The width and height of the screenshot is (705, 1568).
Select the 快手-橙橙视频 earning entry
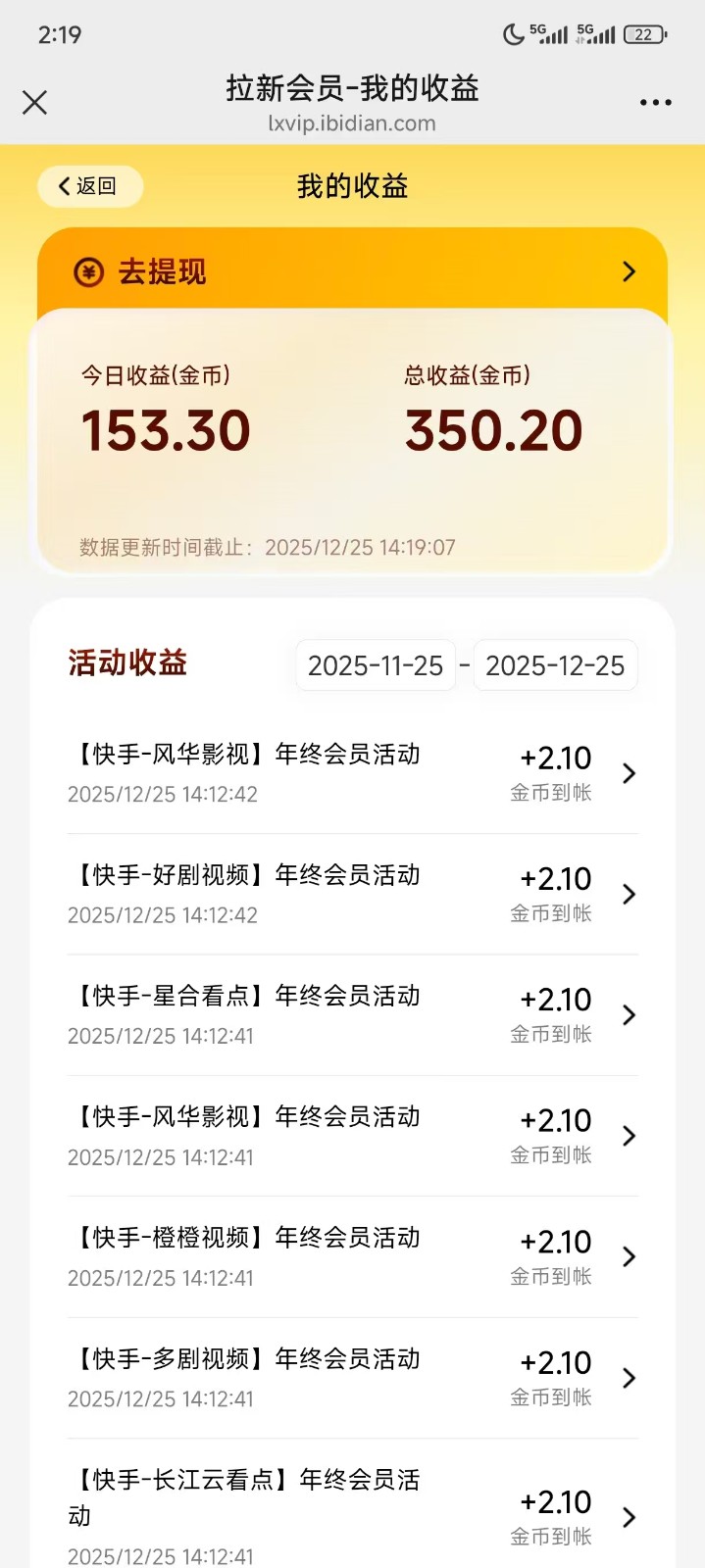click(x=352, y=1256)
